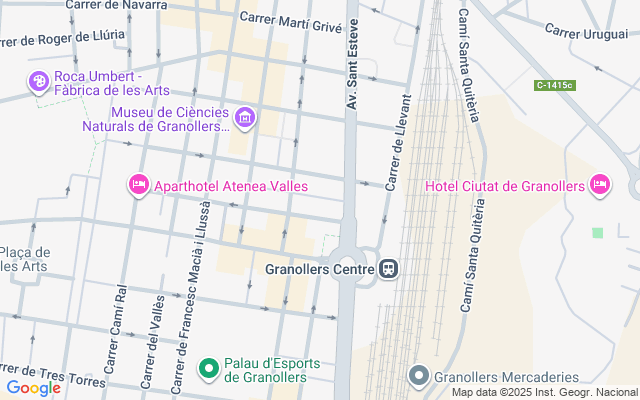The height and width of the screenshot is (400, 640).
Task: Tap the Aparthotel Atenea Valles hotel marker
Action: pos(139,185)
